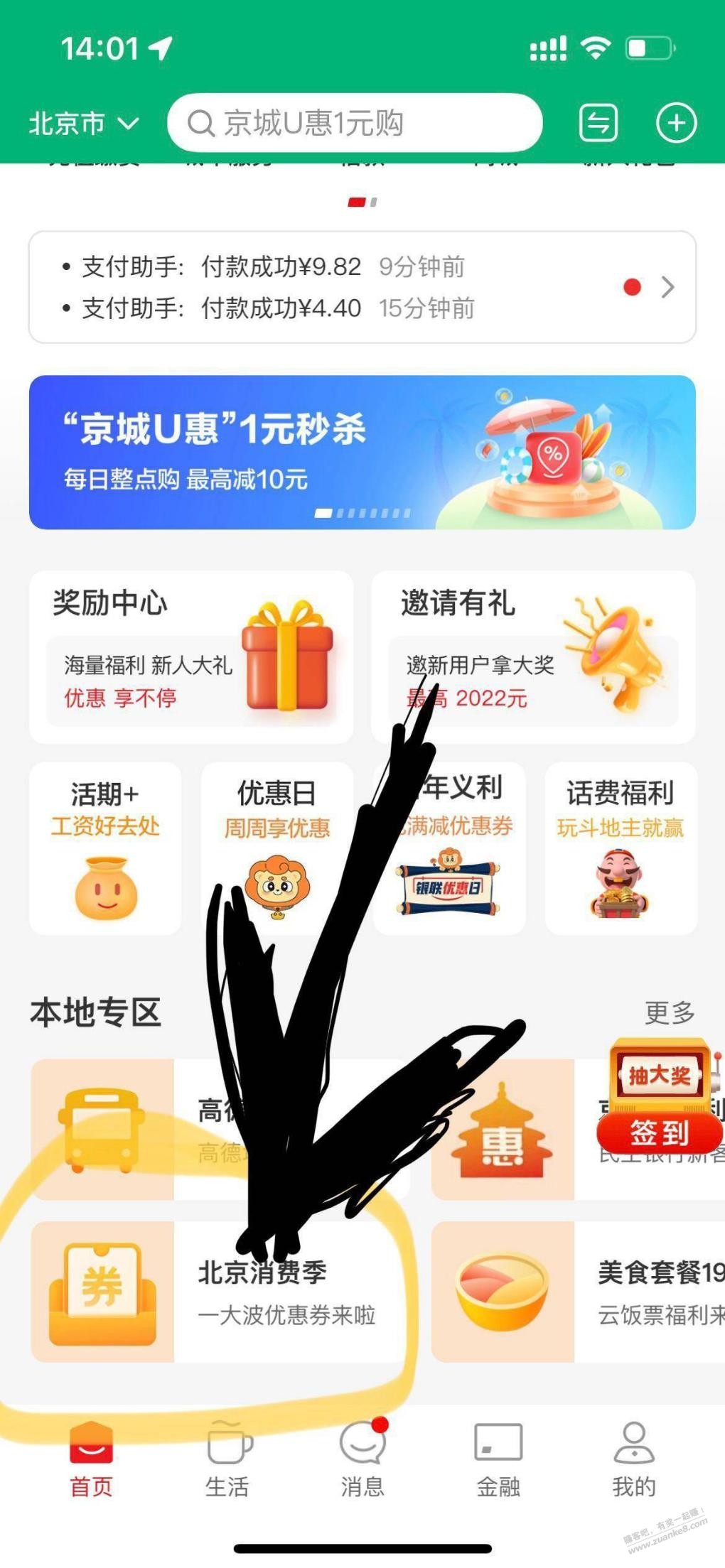Switch to the 生活 tab
This screenshot has width=725, height=1568.
coord(227,1461)
